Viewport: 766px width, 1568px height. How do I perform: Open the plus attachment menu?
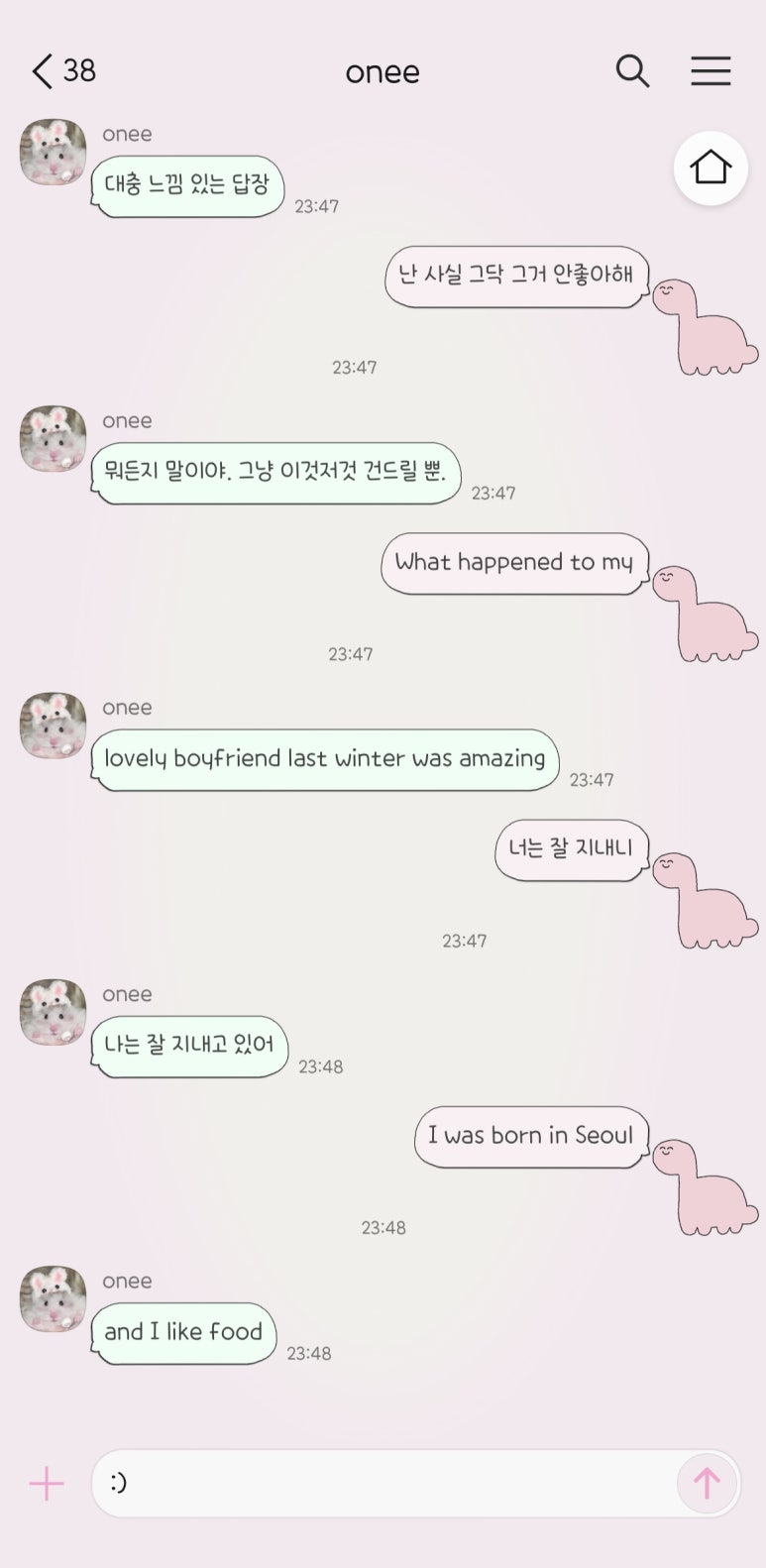[47, 1484]
